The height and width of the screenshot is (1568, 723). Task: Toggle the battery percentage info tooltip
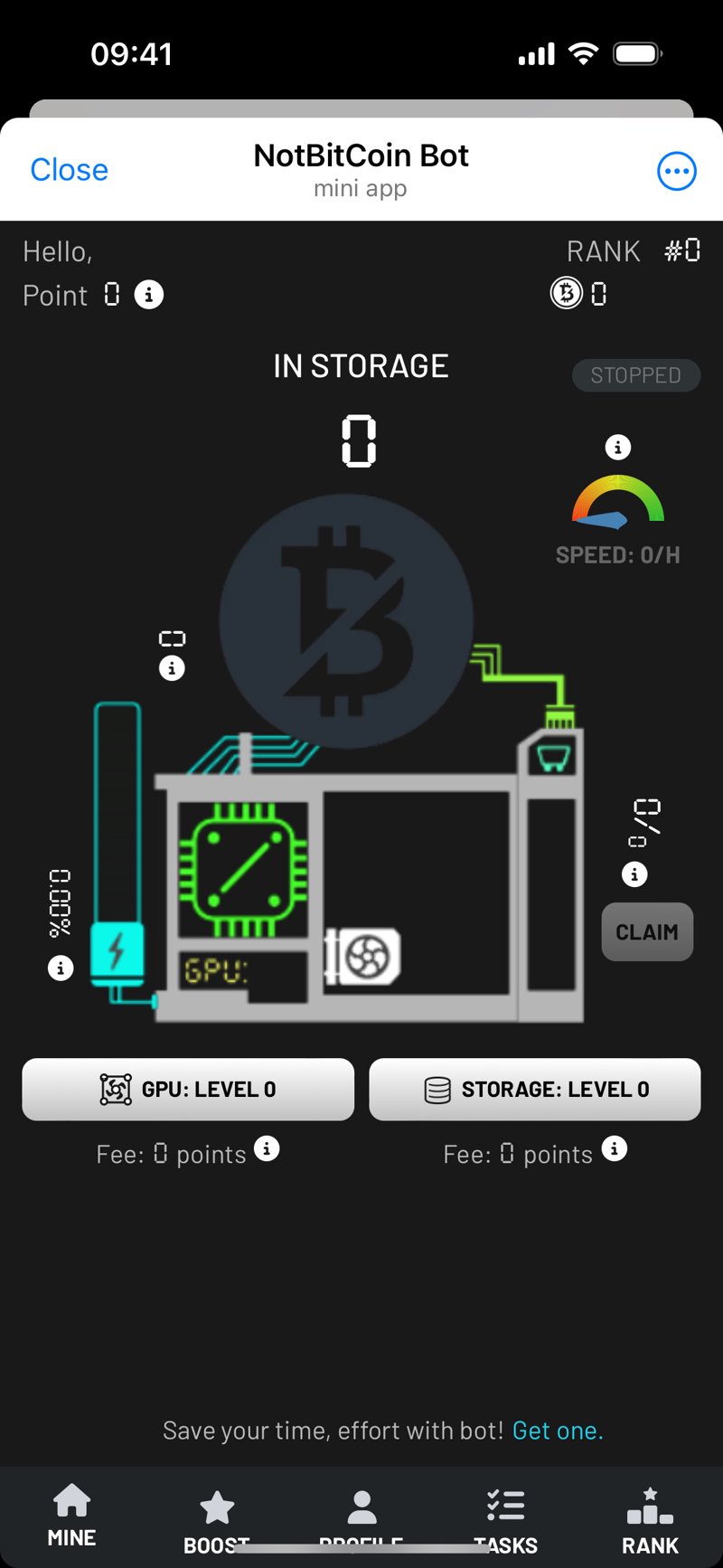click(60, 968)
